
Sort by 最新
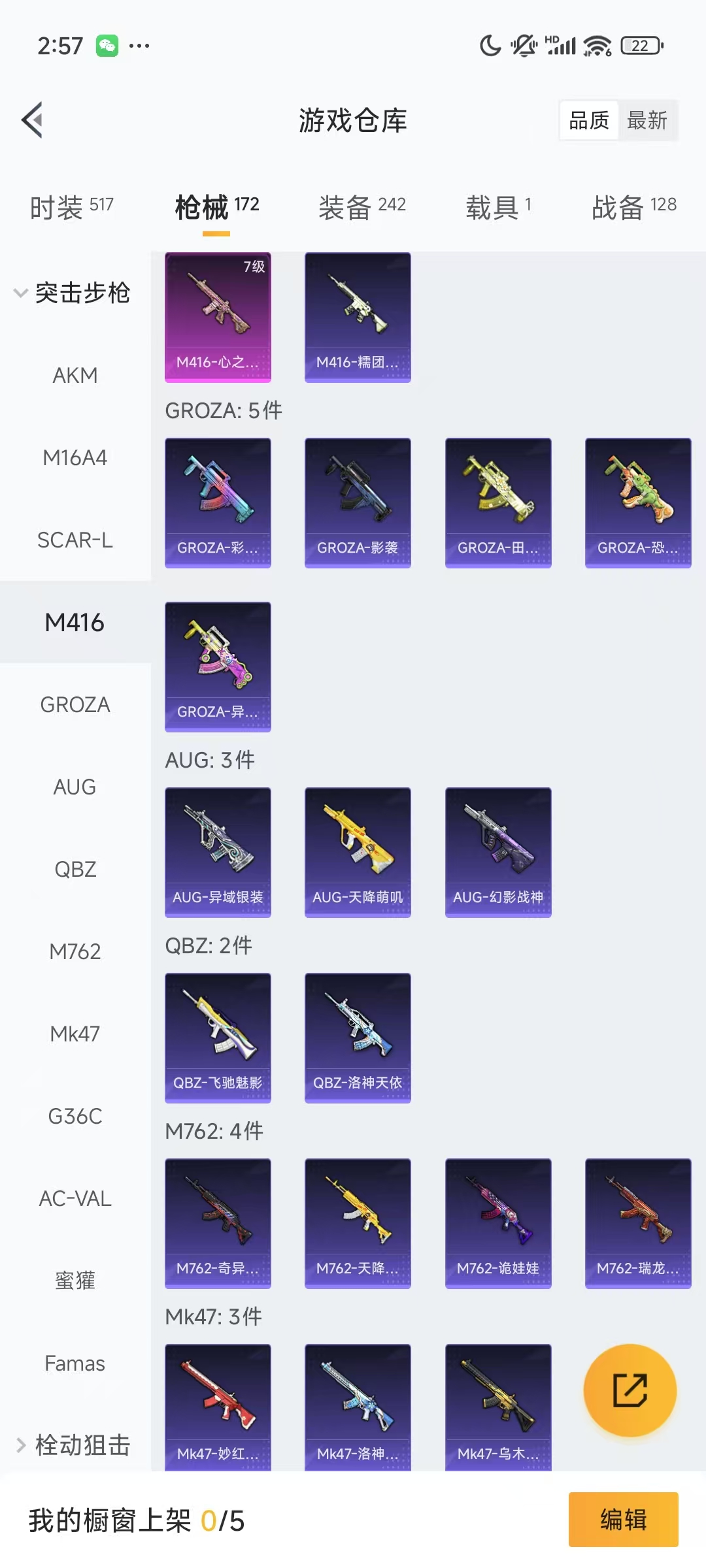tap(647, 120)
